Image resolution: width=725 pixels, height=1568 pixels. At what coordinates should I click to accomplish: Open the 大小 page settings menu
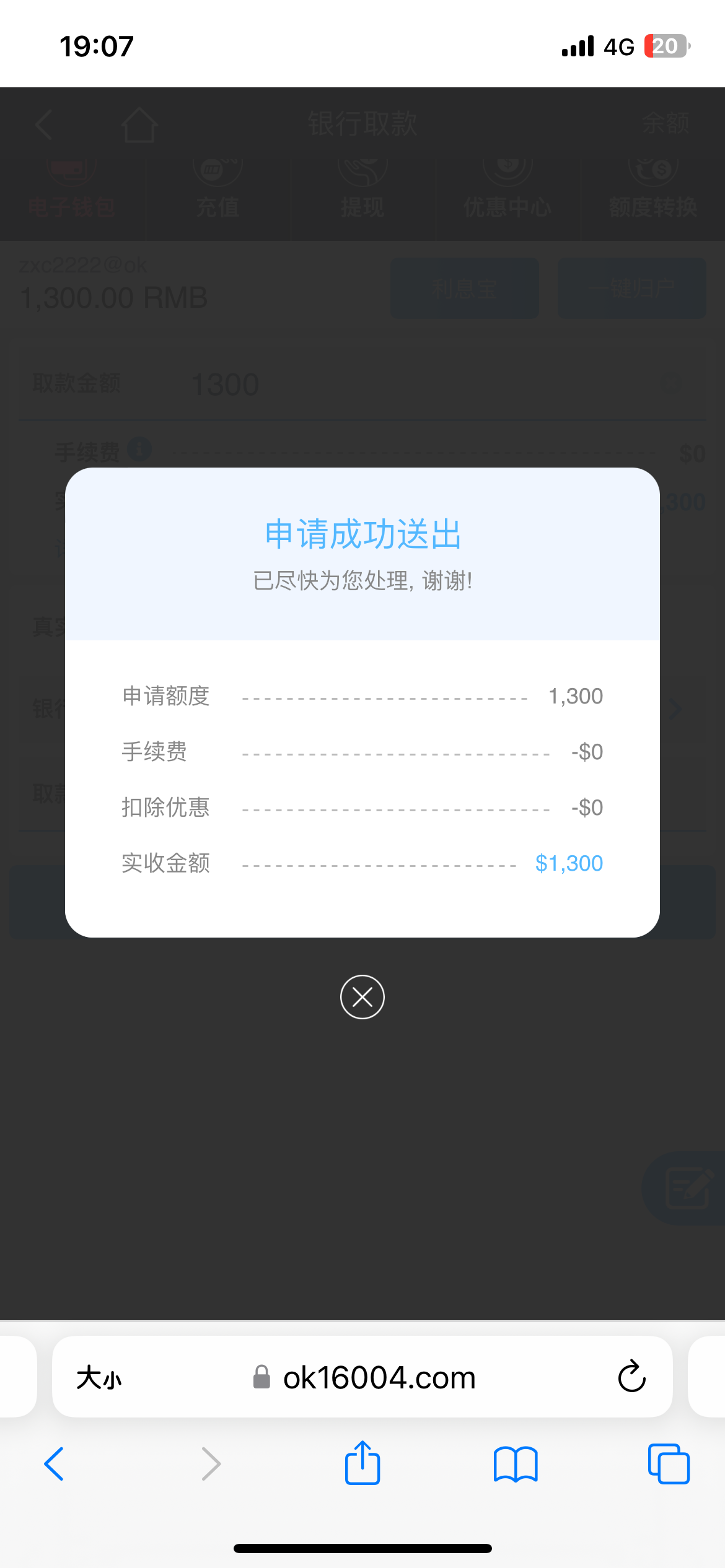pyautogui.click(x=98, y=1377)
